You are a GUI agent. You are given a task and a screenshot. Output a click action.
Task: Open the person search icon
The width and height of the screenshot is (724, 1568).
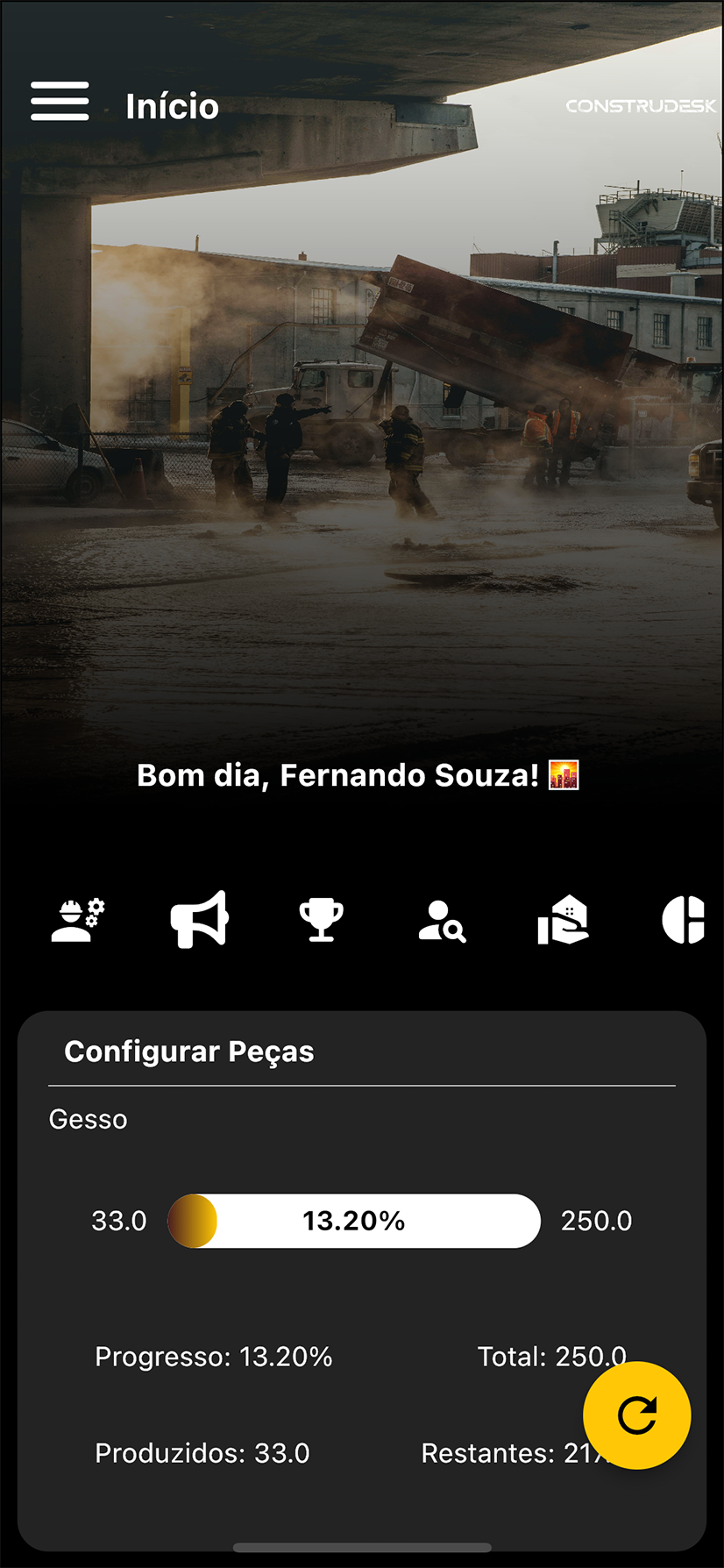pyautogui.click(x=442, y=921)
